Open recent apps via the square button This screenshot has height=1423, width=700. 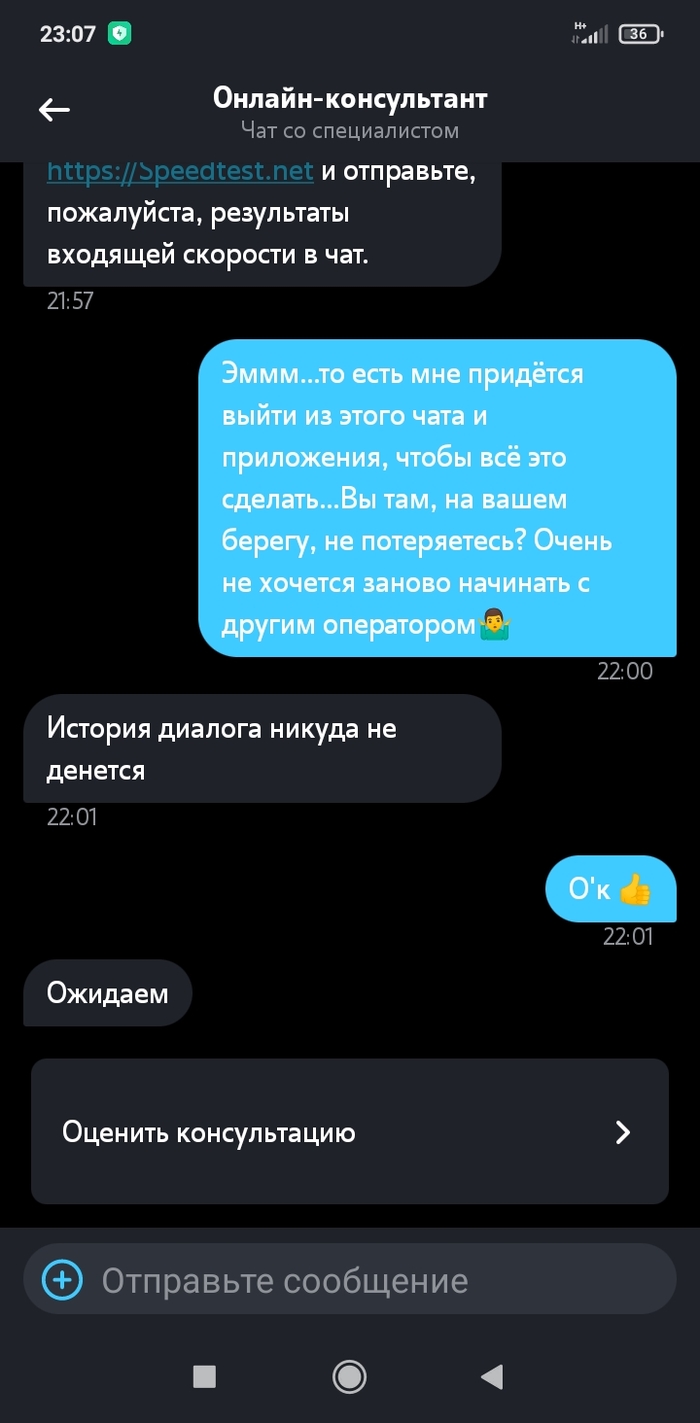click(x=204, y=1377)
